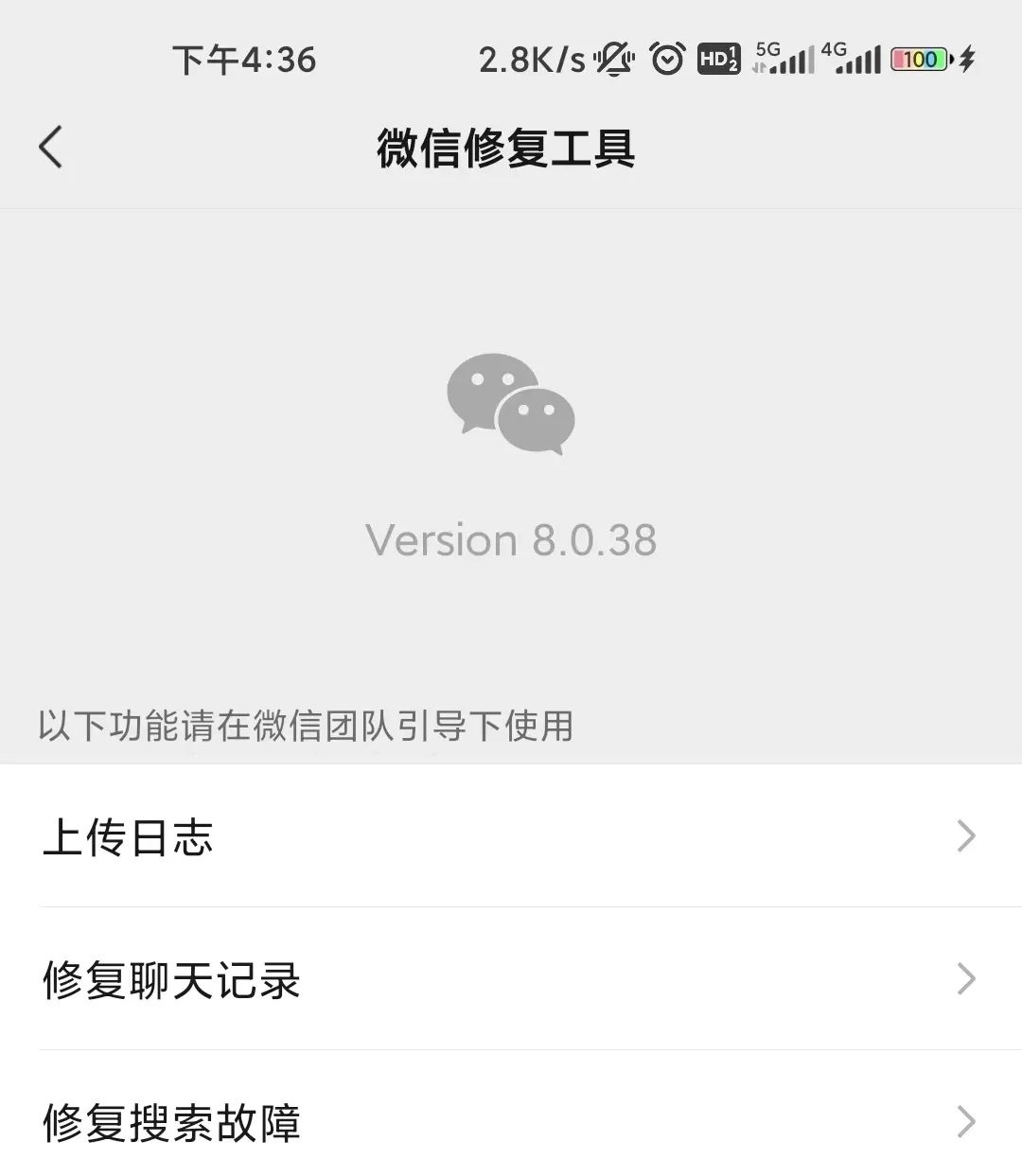Click the muted notifications icon in status bar
The image size is (1022, 1176).
pos(613,60)
